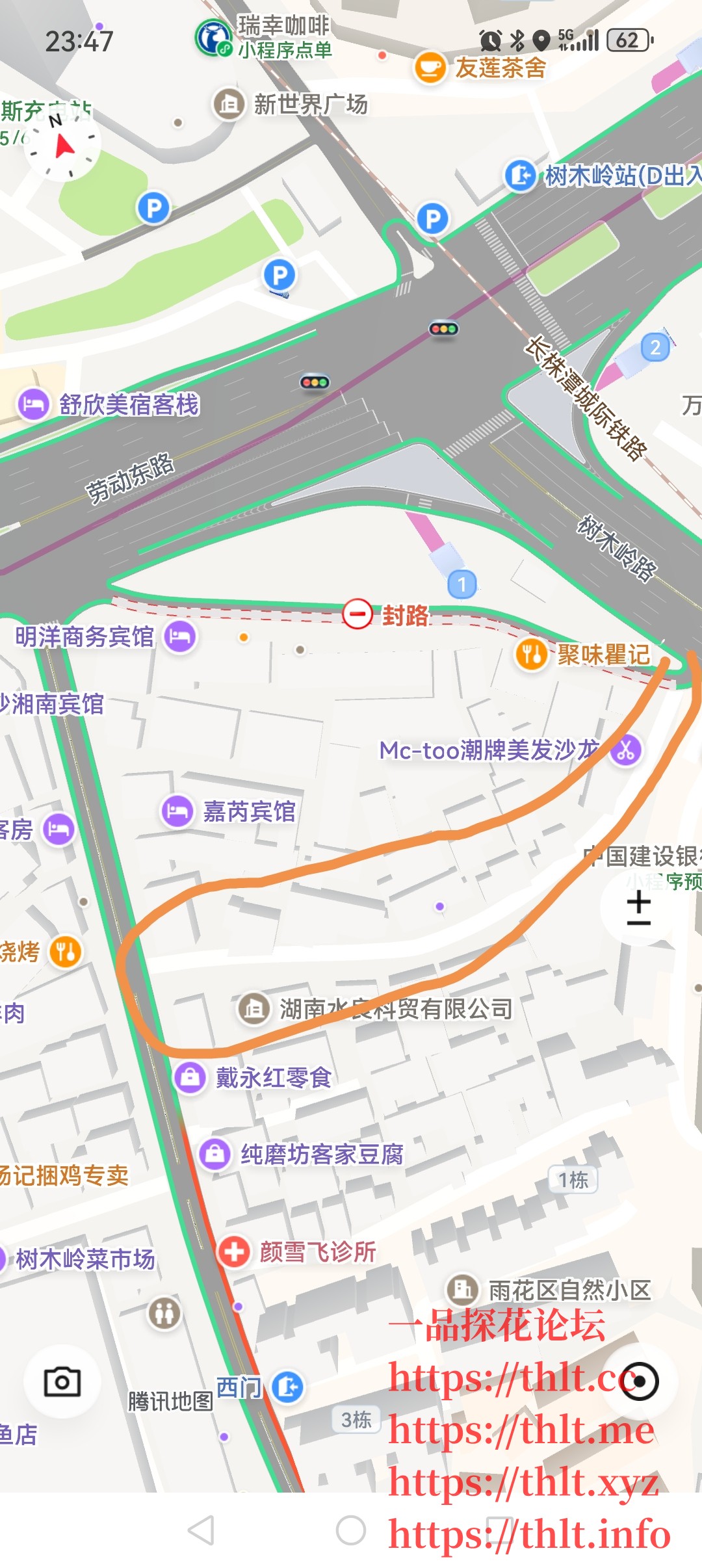Recenter the map on my location
The image size is (702, 1568).
(x=640, y=1381)
